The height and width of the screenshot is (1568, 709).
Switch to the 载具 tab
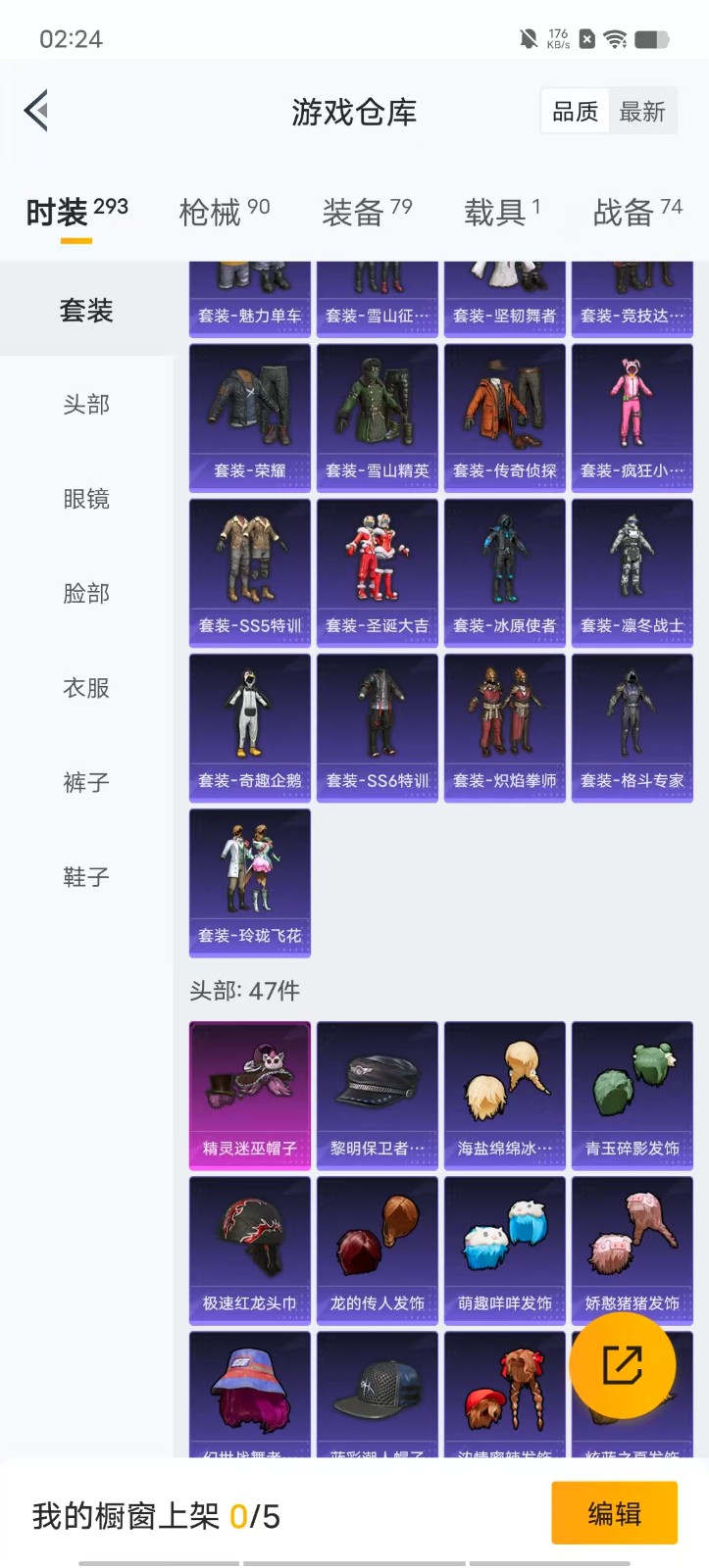[502, 211]
